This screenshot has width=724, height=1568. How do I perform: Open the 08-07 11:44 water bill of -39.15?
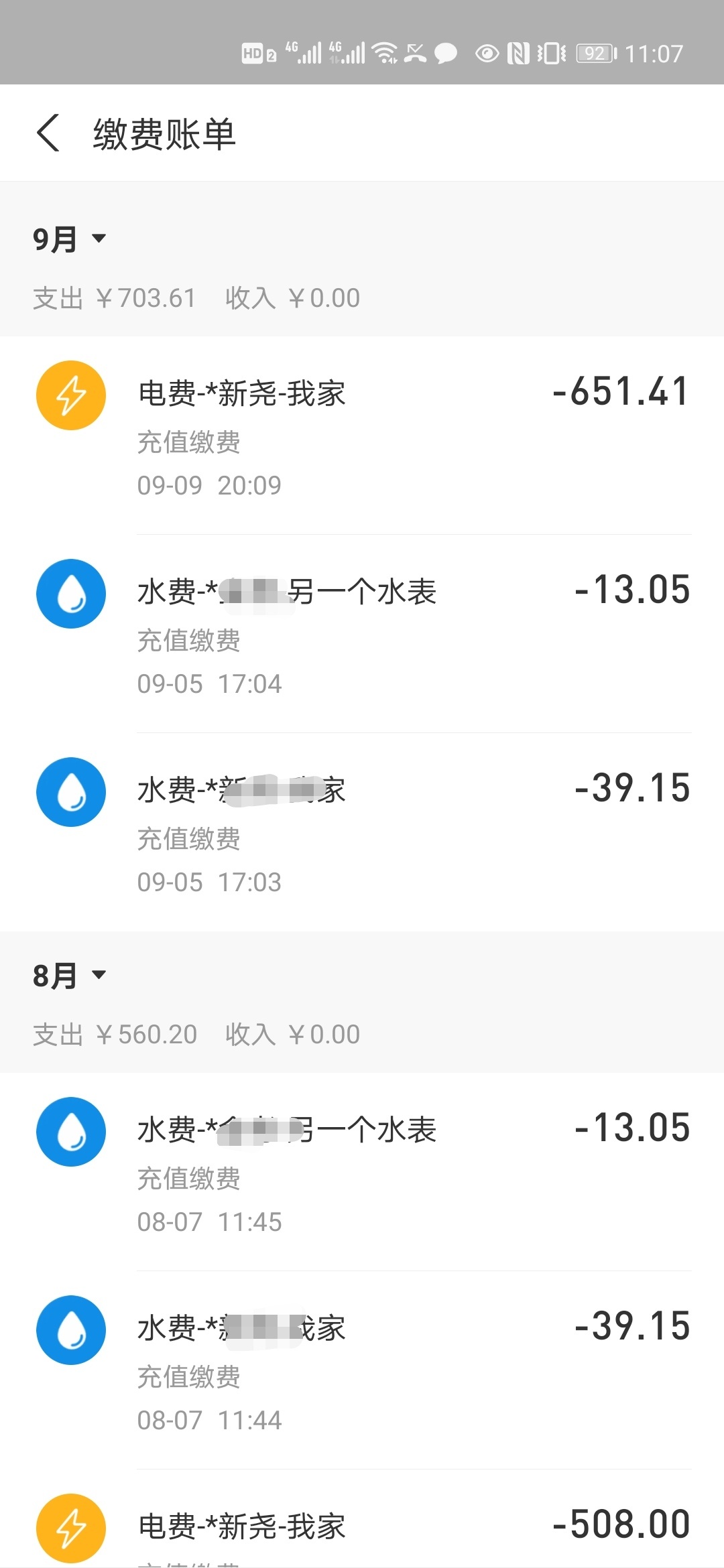(x=362, y=1370)
